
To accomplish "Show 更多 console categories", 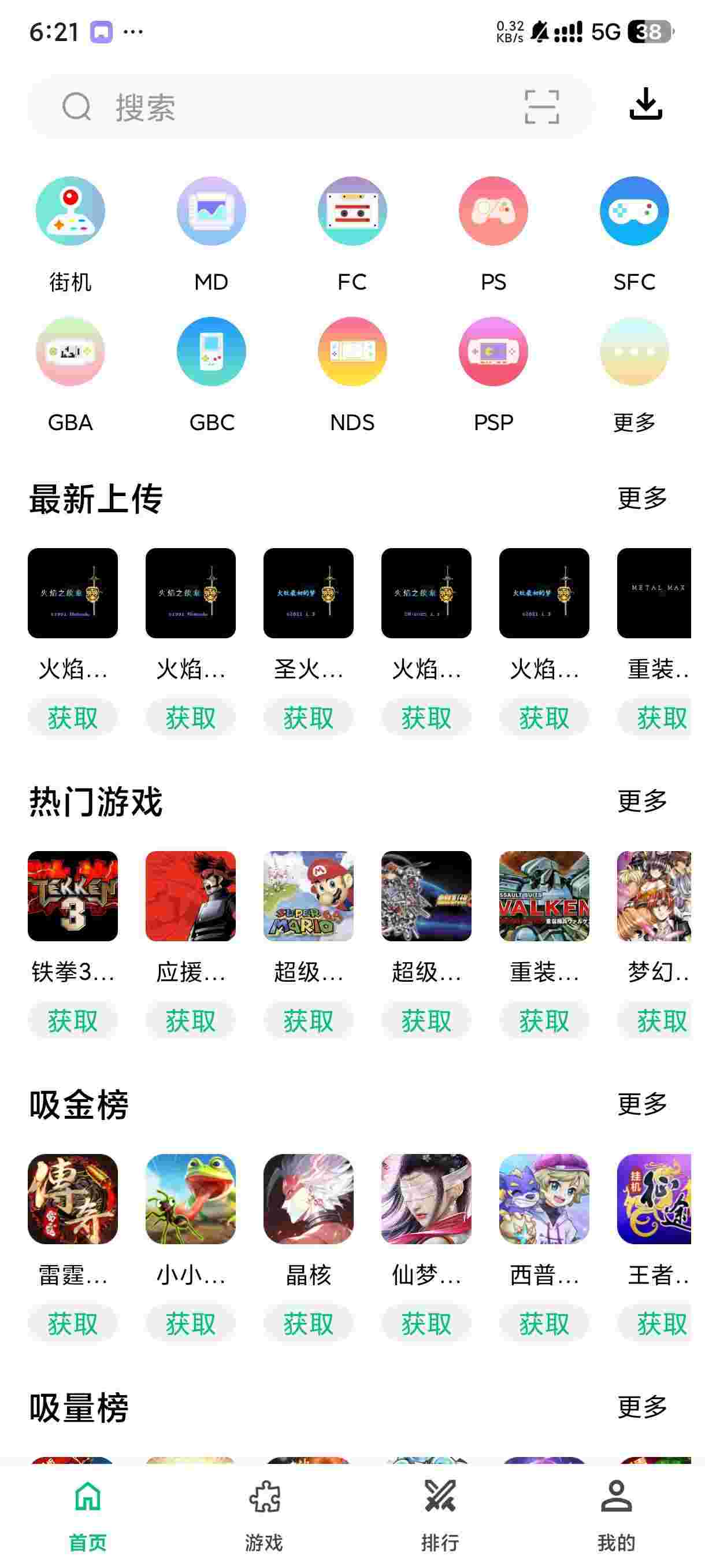I will [x=634, y=352].
